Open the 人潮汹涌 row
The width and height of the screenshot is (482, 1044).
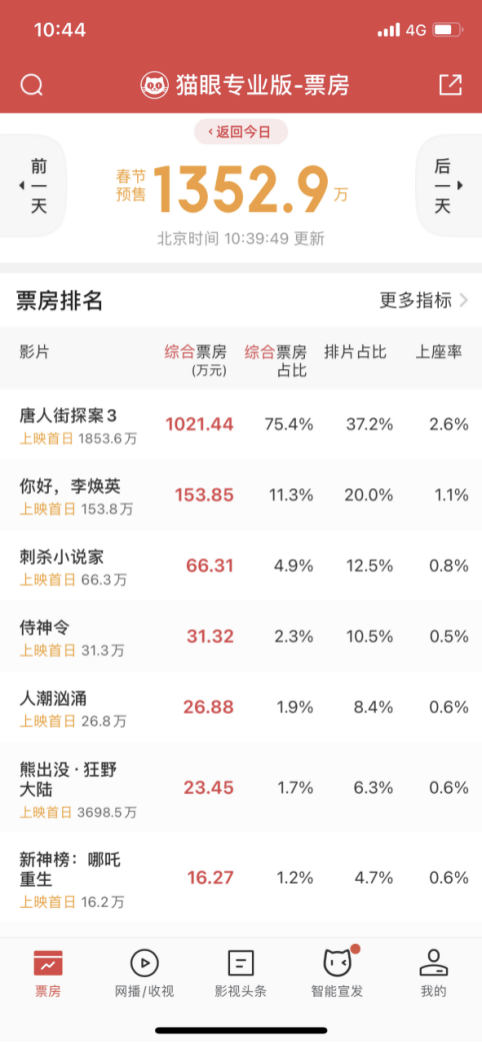click(241, 707)
